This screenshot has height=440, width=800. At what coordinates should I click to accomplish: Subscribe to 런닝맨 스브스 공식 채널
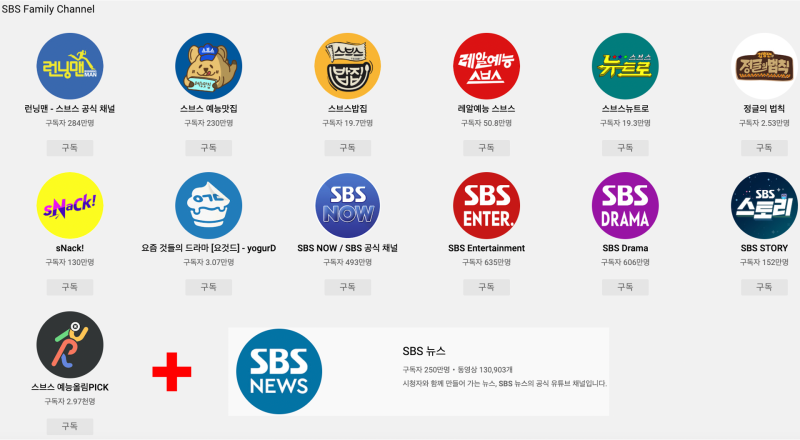coord(69,147)
